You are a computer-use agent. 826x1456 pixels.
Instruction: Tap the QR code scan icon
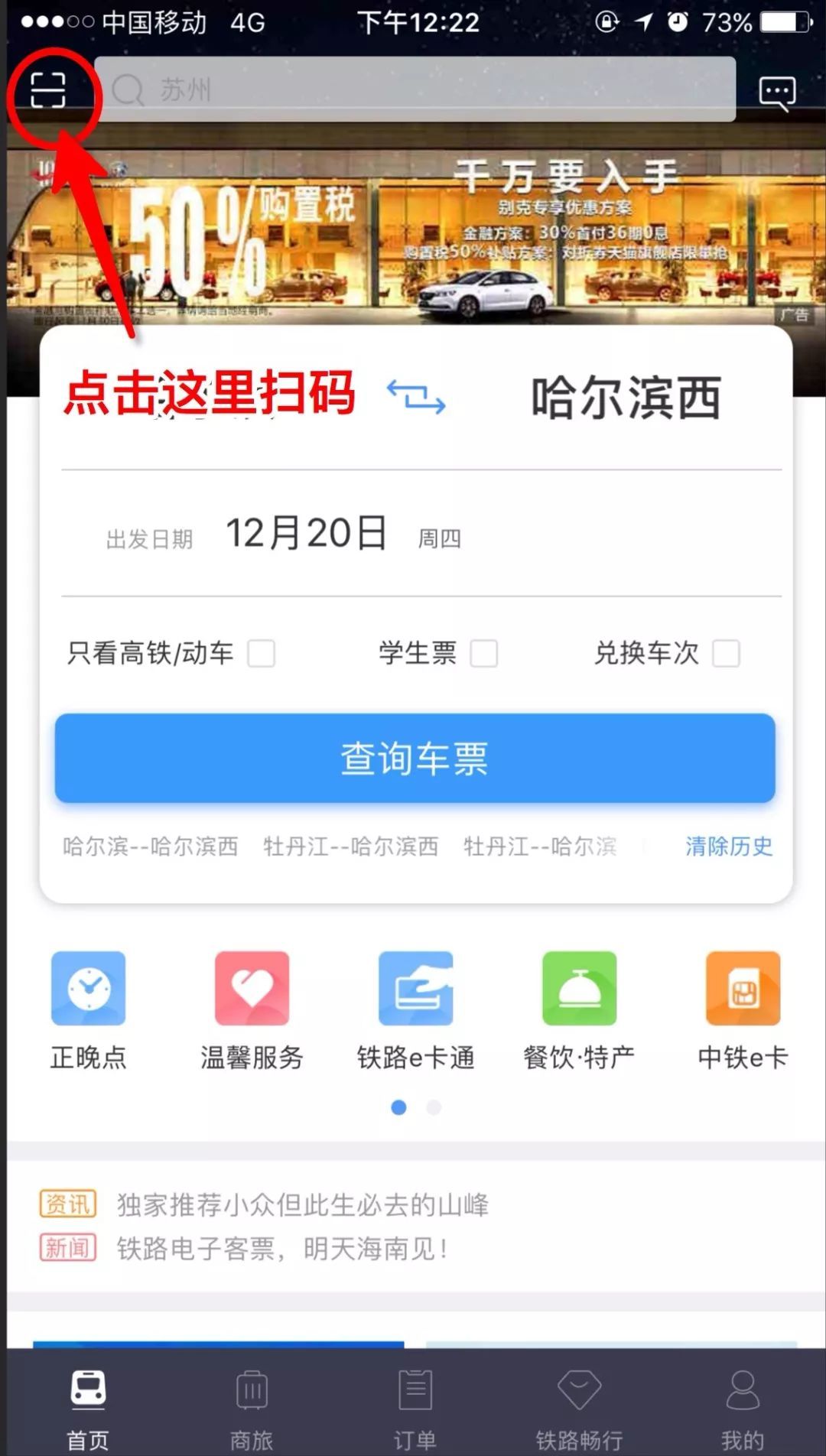47,90
